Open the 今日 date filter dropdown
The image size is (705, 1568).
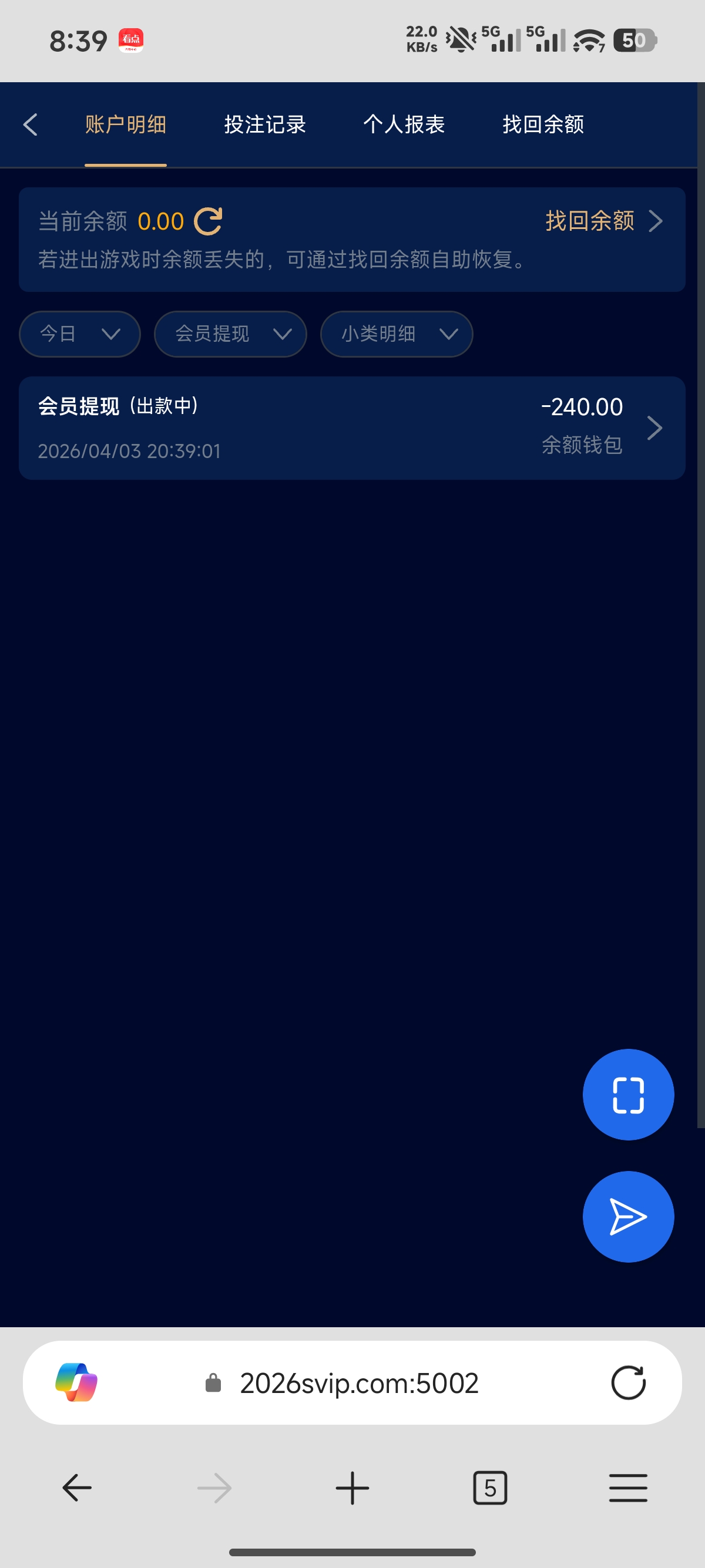coord(79,334)
